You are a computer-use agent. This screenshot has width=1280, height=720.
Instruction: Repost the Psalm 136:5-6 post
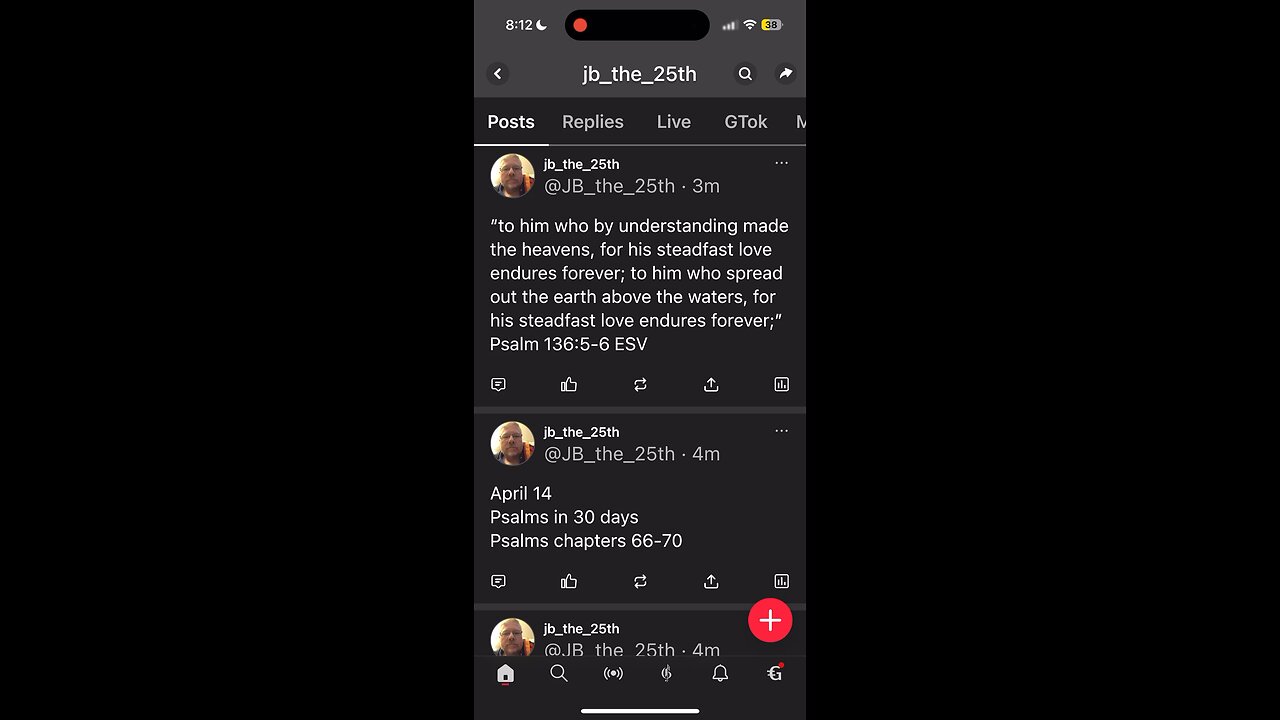pyautogui.click(x=640, y=384)
